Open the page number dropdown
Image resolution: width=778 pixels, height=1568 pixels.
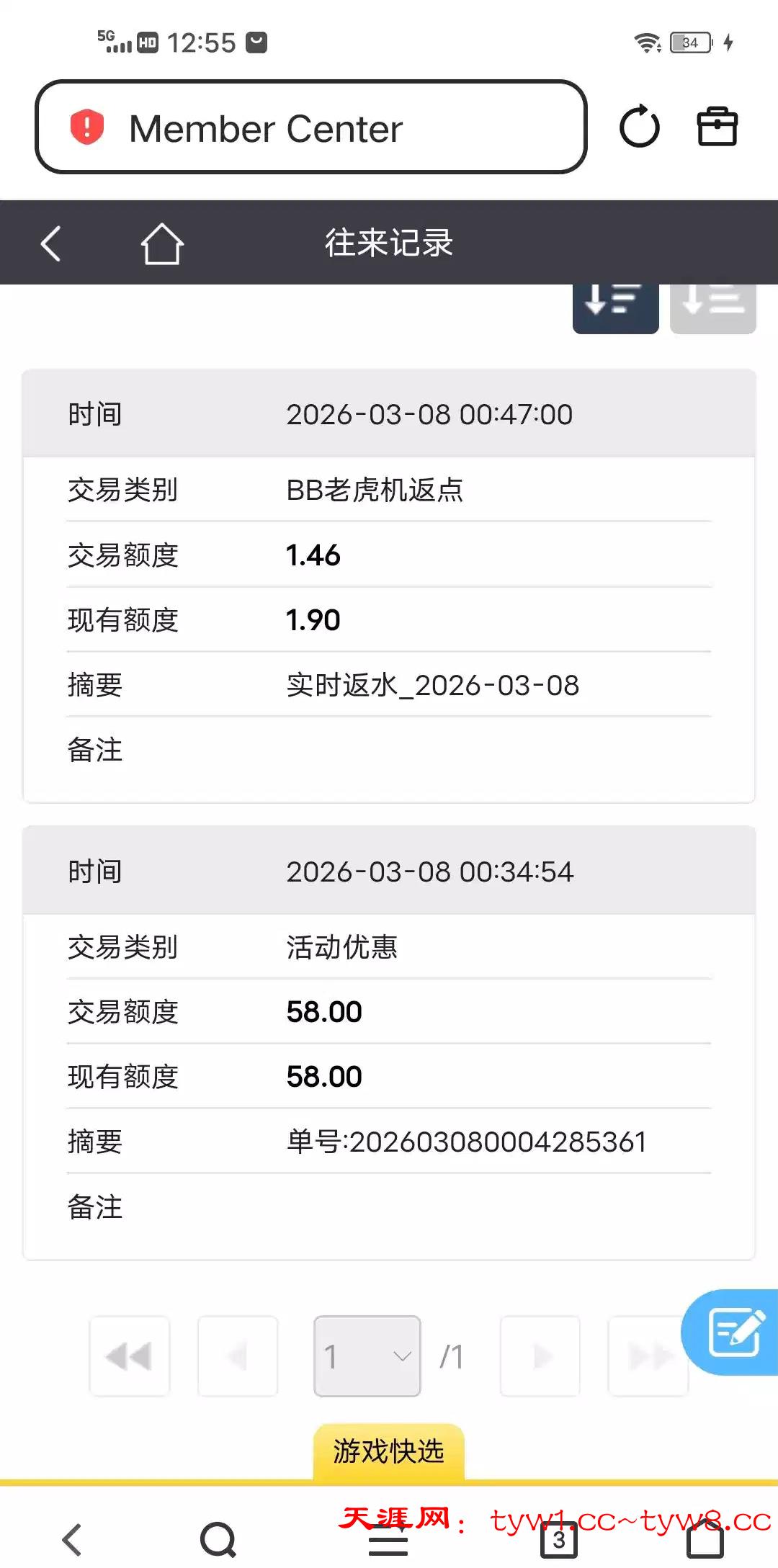point(367,1356)
